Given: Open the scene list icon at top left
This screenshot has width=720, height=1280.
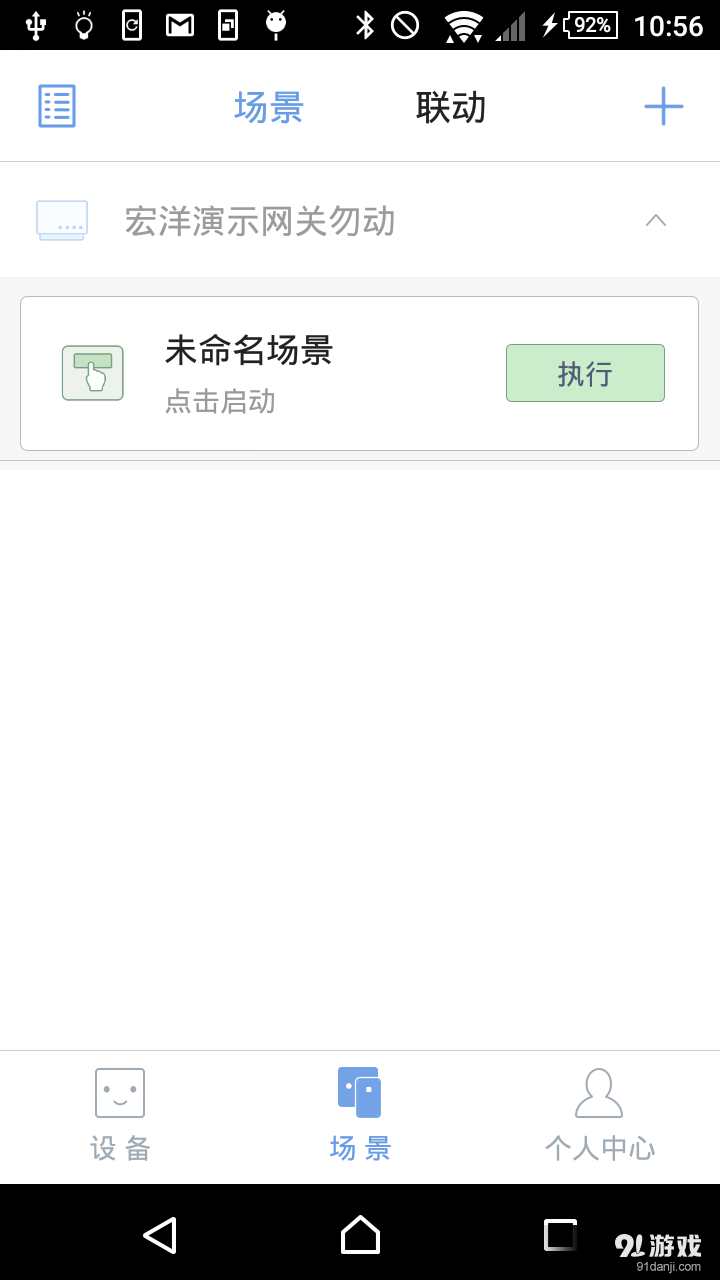Looking at the screenshot, I should 56,105.
